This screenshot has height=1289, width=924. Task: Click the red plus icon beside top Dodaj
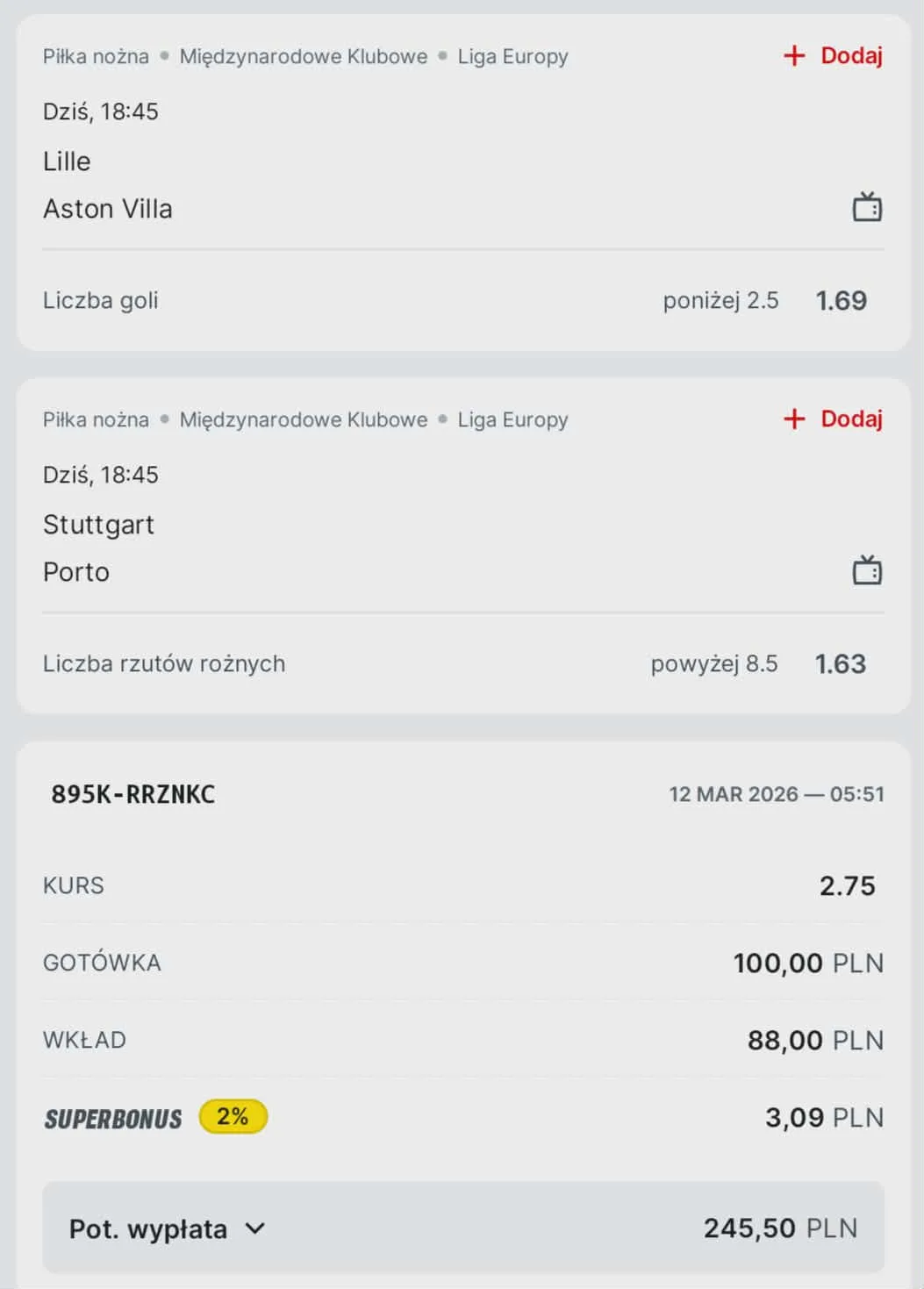coord(794,55)
